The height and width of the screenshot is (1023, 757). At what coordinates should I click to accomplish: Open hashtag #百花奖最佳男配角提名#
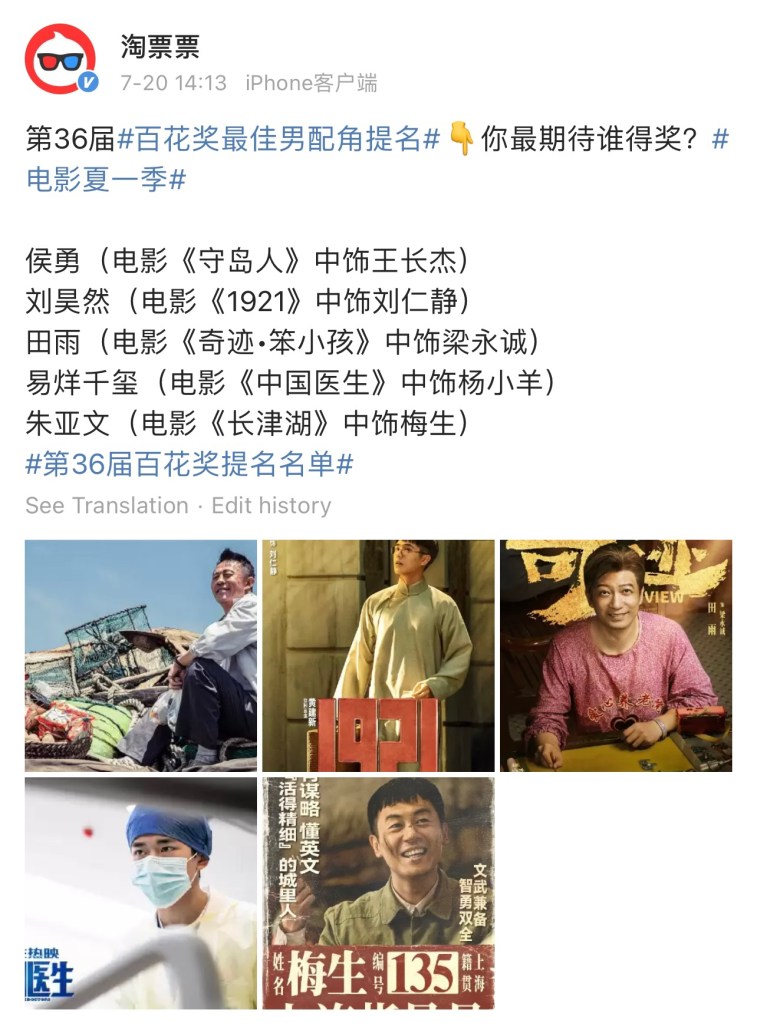click(279, 139)
